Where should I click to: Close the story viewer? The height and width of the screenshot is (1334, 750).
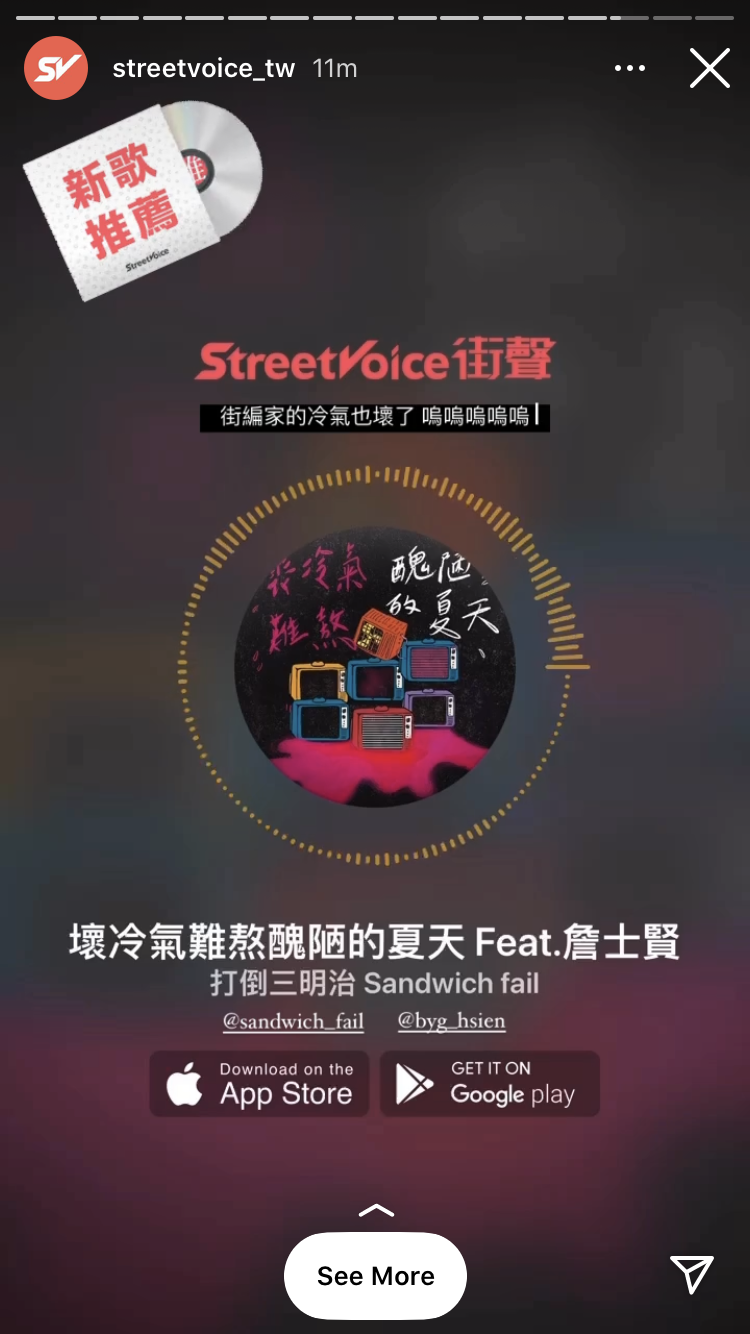(709, 68)
